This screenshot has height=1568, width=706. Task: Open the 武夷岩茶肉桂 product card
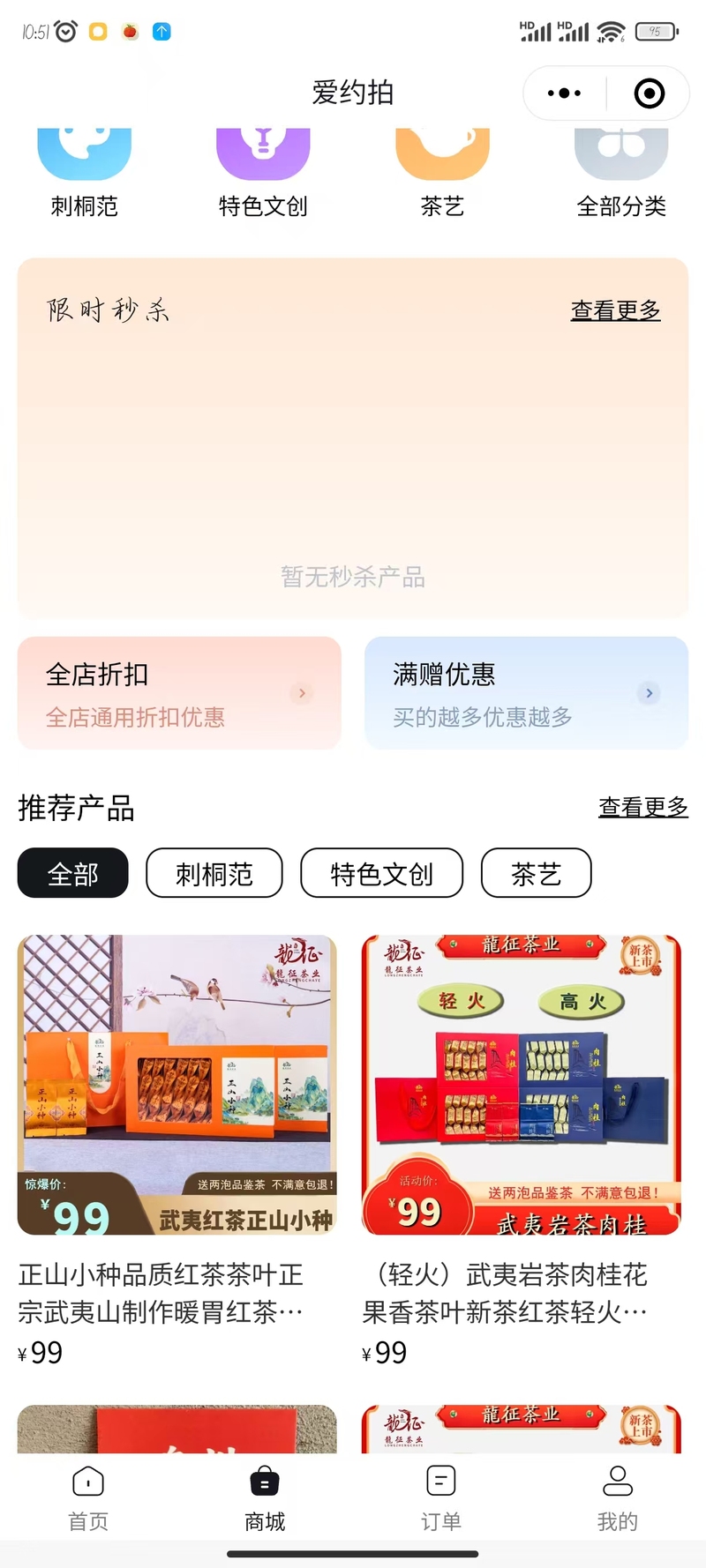tap(522, 1146)
